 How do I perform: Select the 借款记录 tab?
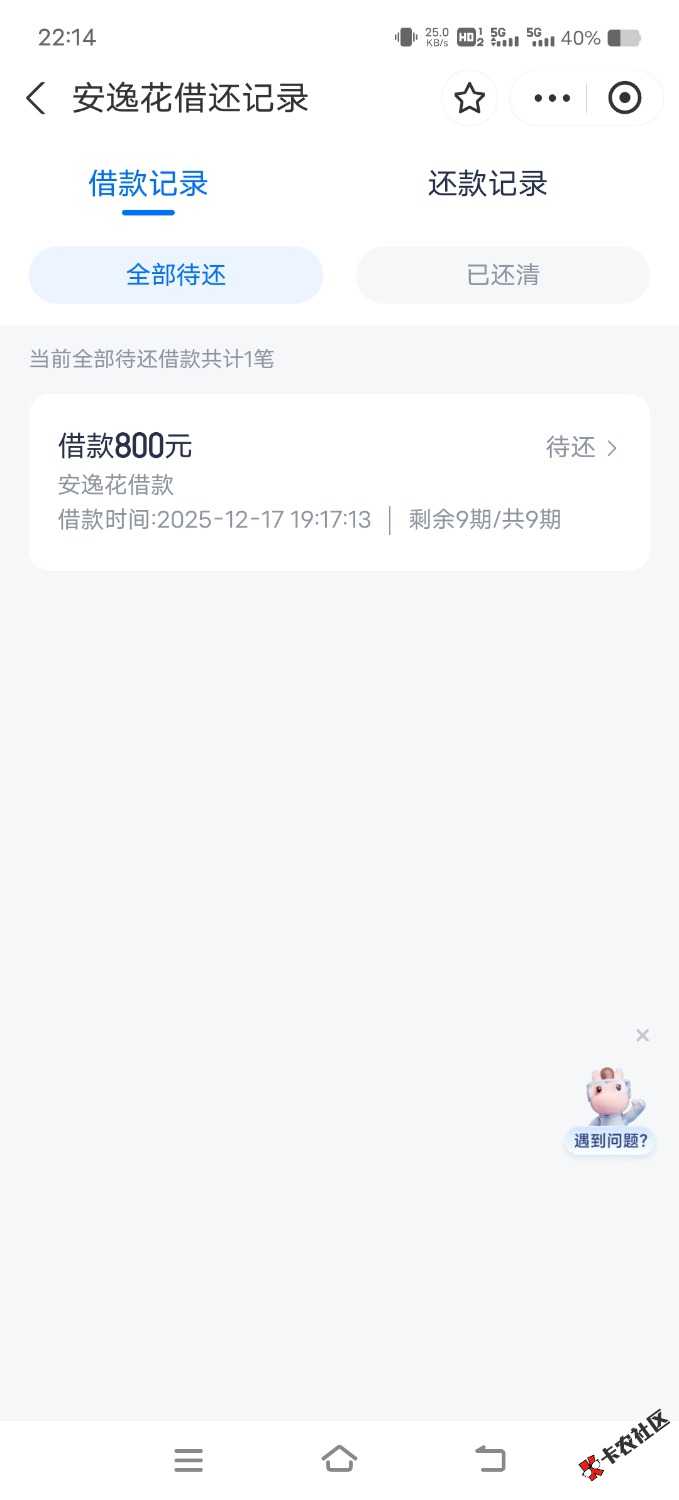(148, 185)
